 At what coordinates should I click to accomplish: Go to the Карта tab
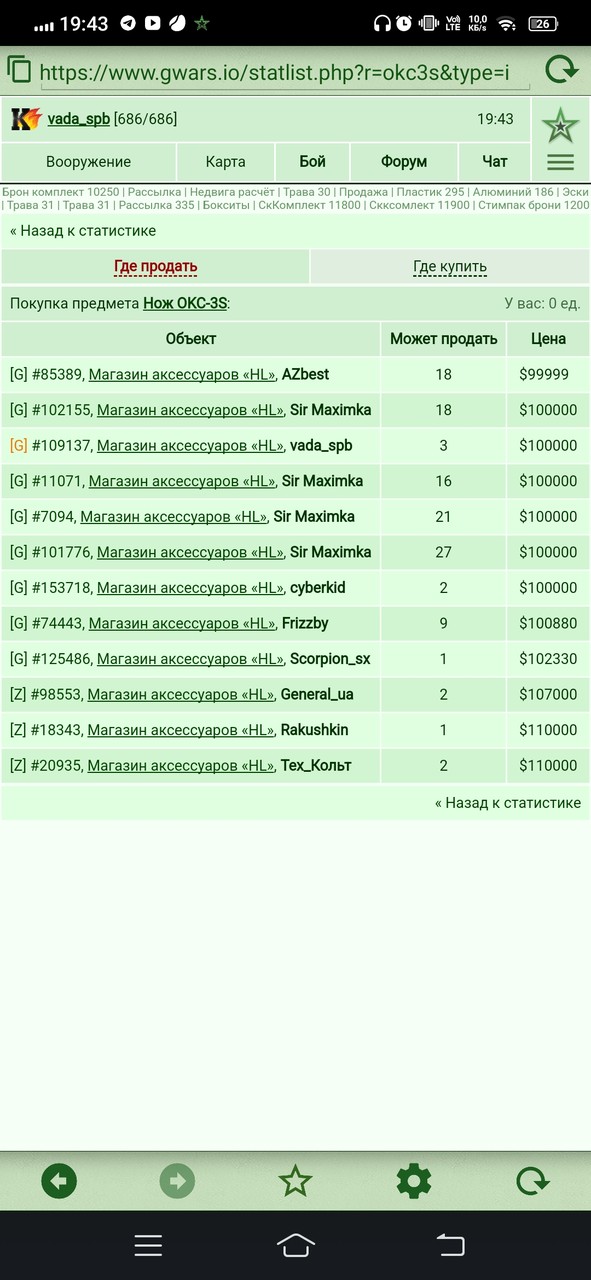(225, 161)
